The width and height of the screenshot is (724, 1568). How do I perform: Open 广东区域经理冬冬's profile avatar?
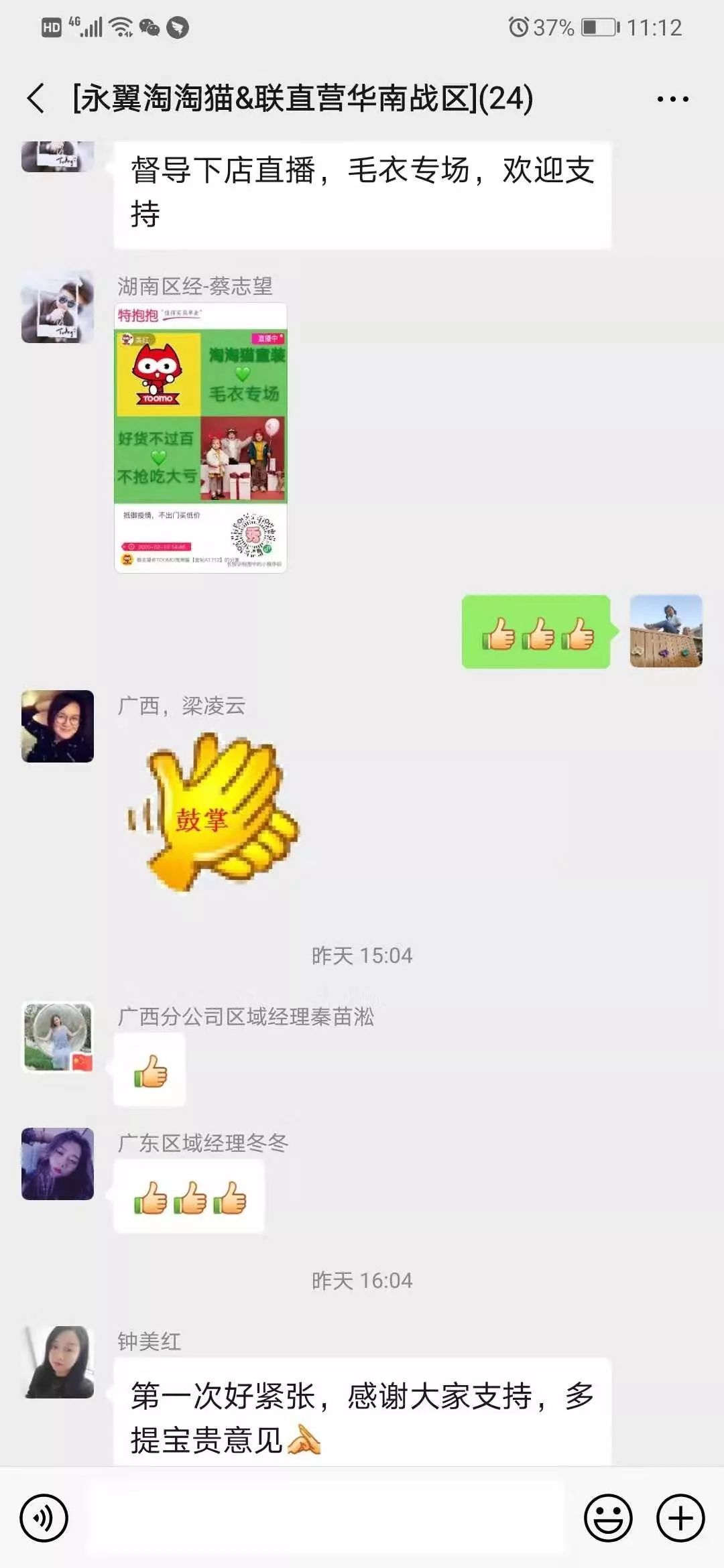tap(58, 1164)
